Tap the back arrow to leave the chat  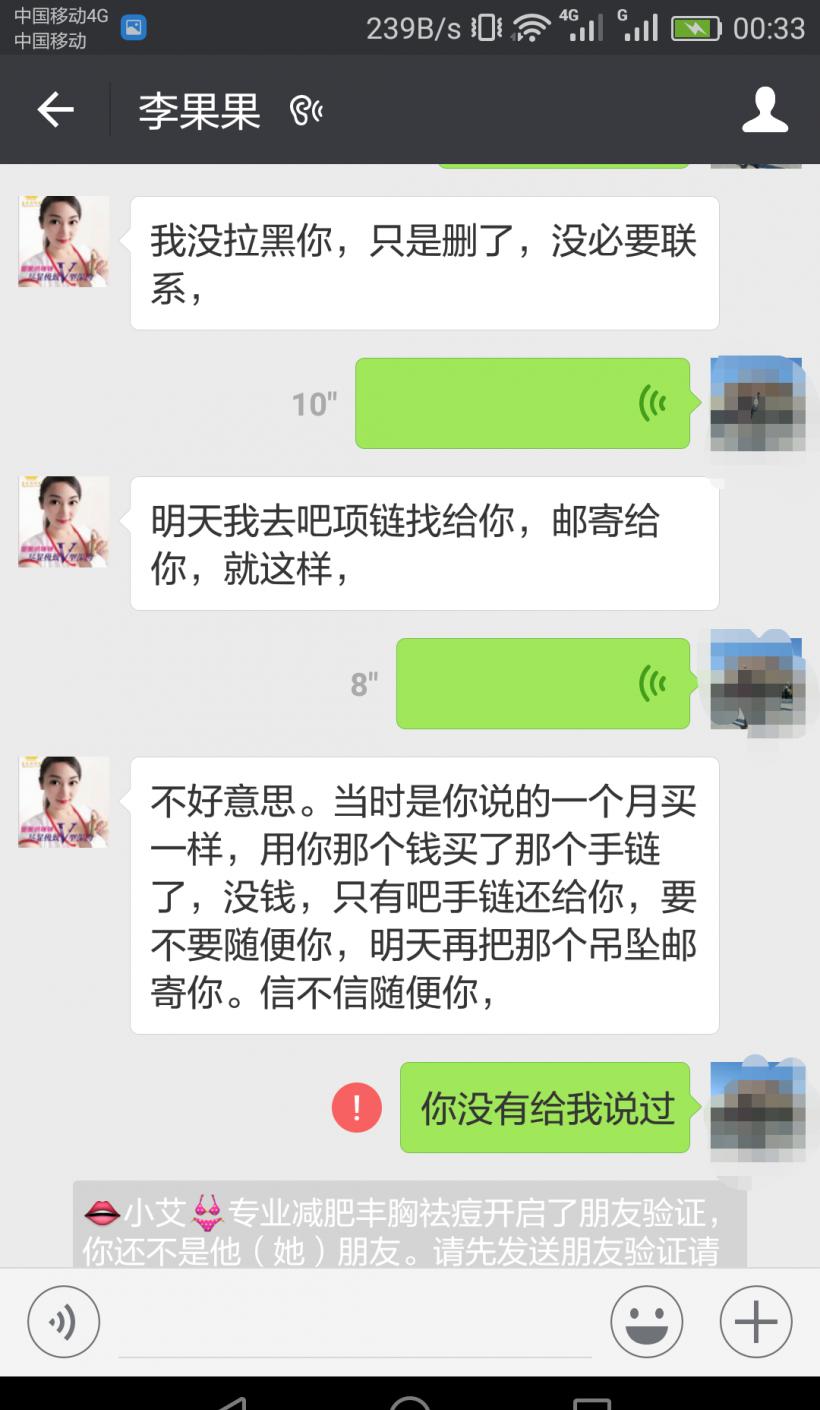[55, 110]
